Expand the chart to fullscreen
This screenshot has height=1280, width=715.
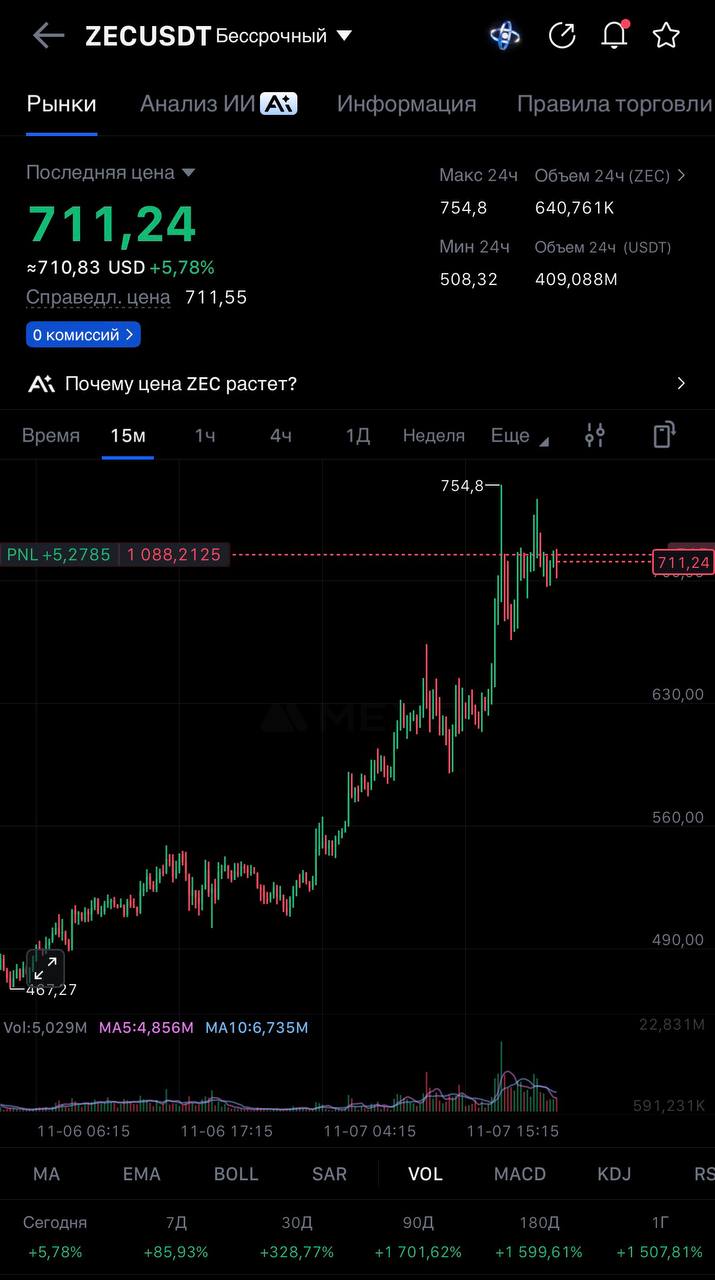click(45, 968)
